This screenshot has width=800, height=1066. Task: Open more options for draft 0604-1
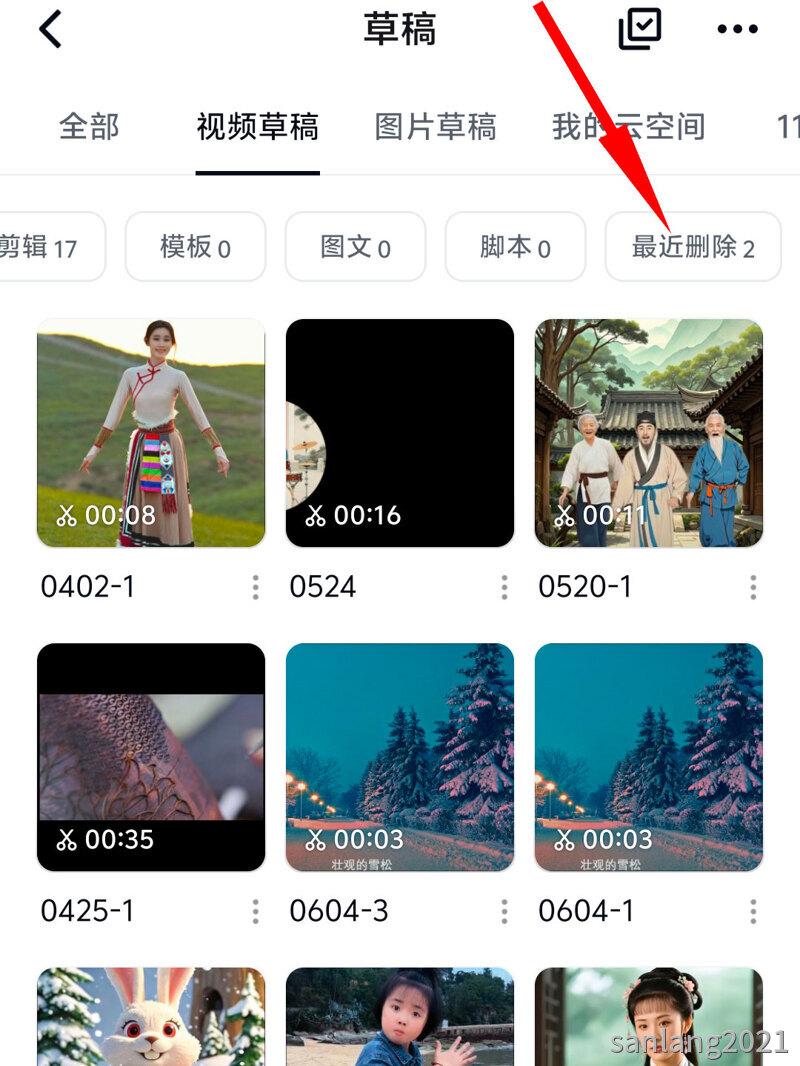click(753, 911)
